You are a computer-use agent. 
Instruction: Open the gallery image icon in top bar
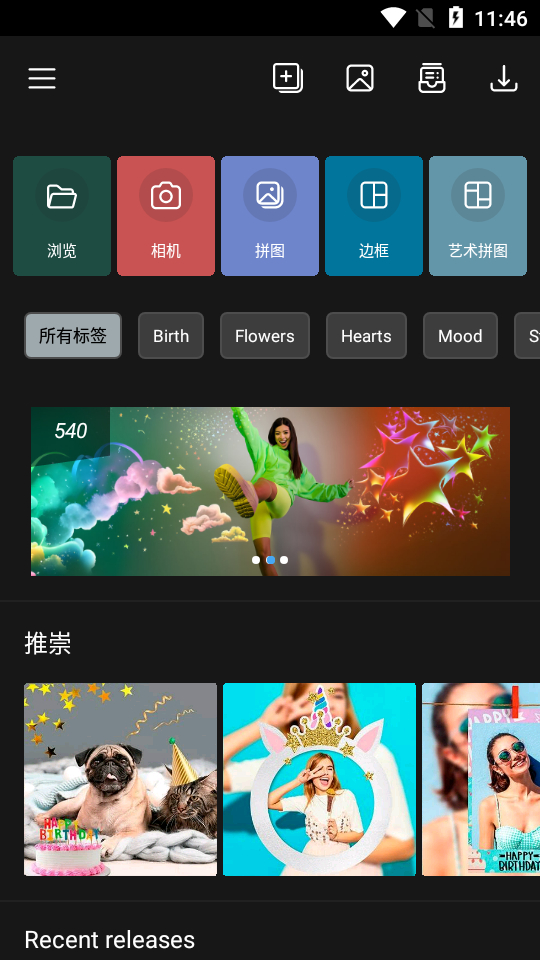coord(360,78)
